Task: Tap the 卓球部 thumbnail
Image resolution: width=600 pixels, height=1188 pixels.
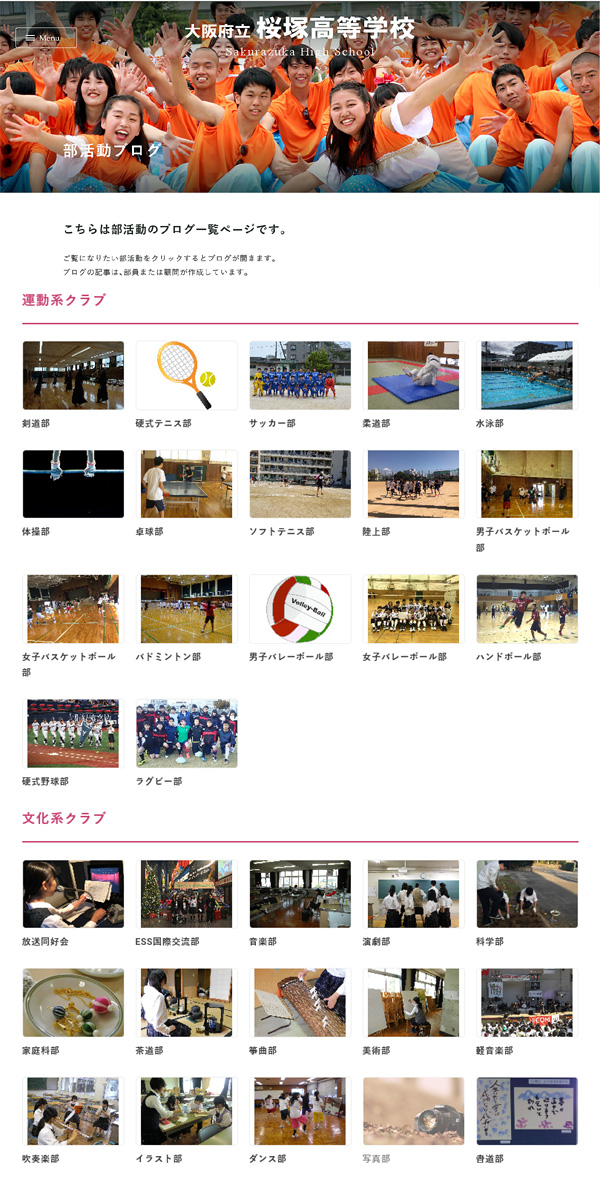Action: 186,484
